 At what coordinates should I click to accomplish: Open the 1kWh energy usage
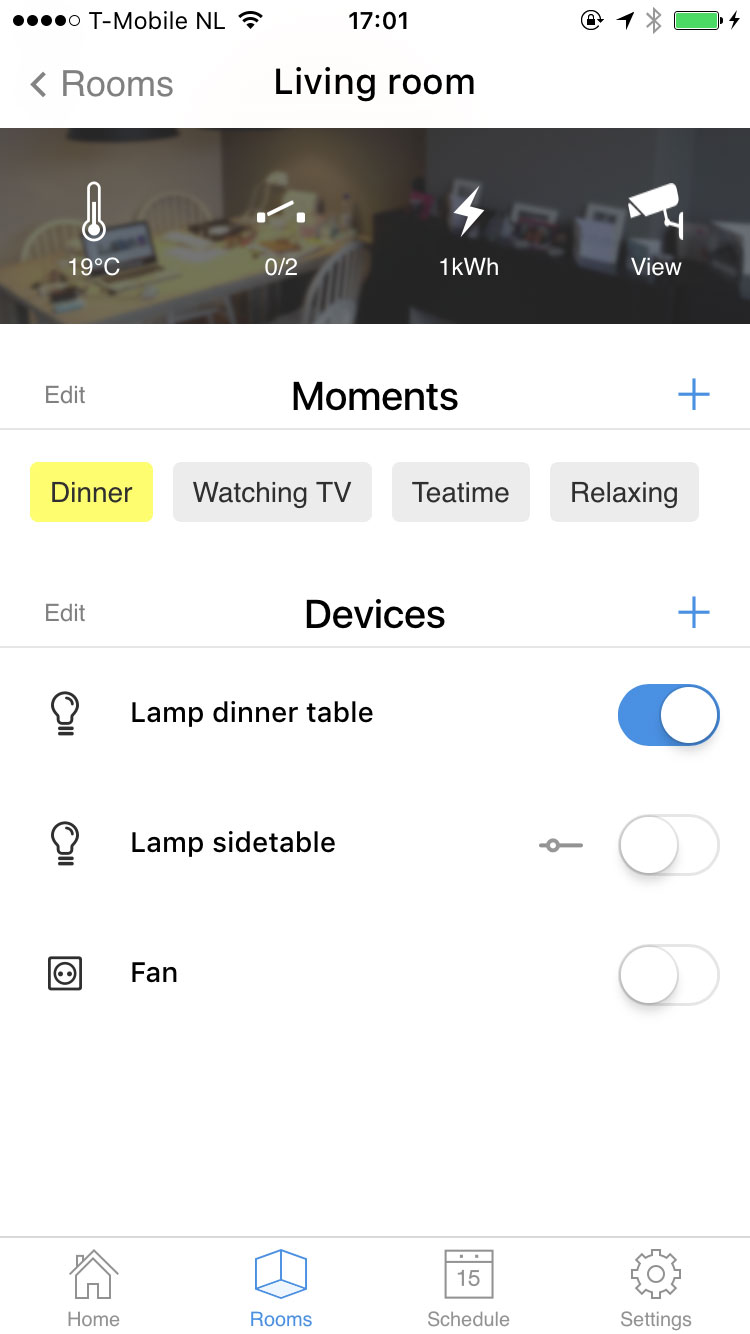[x=468, y=230]
